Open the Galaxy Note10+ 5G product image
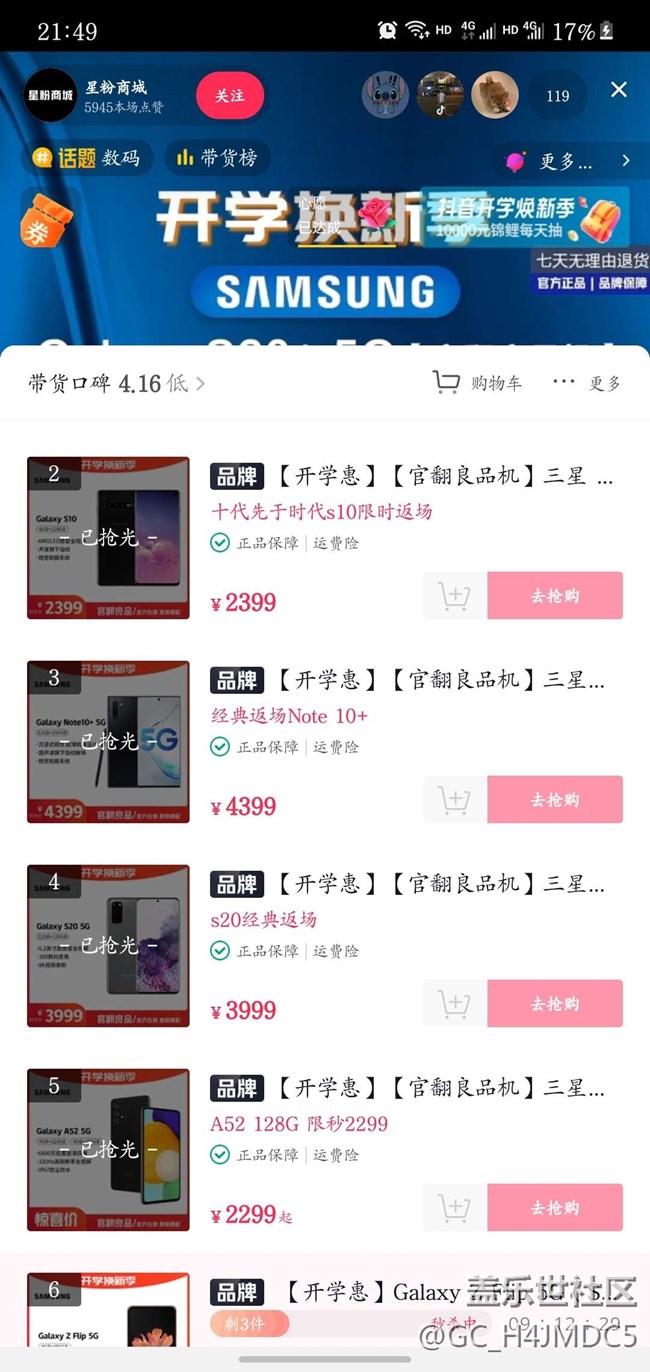The image size is (650, 1372). click(108, 742)
